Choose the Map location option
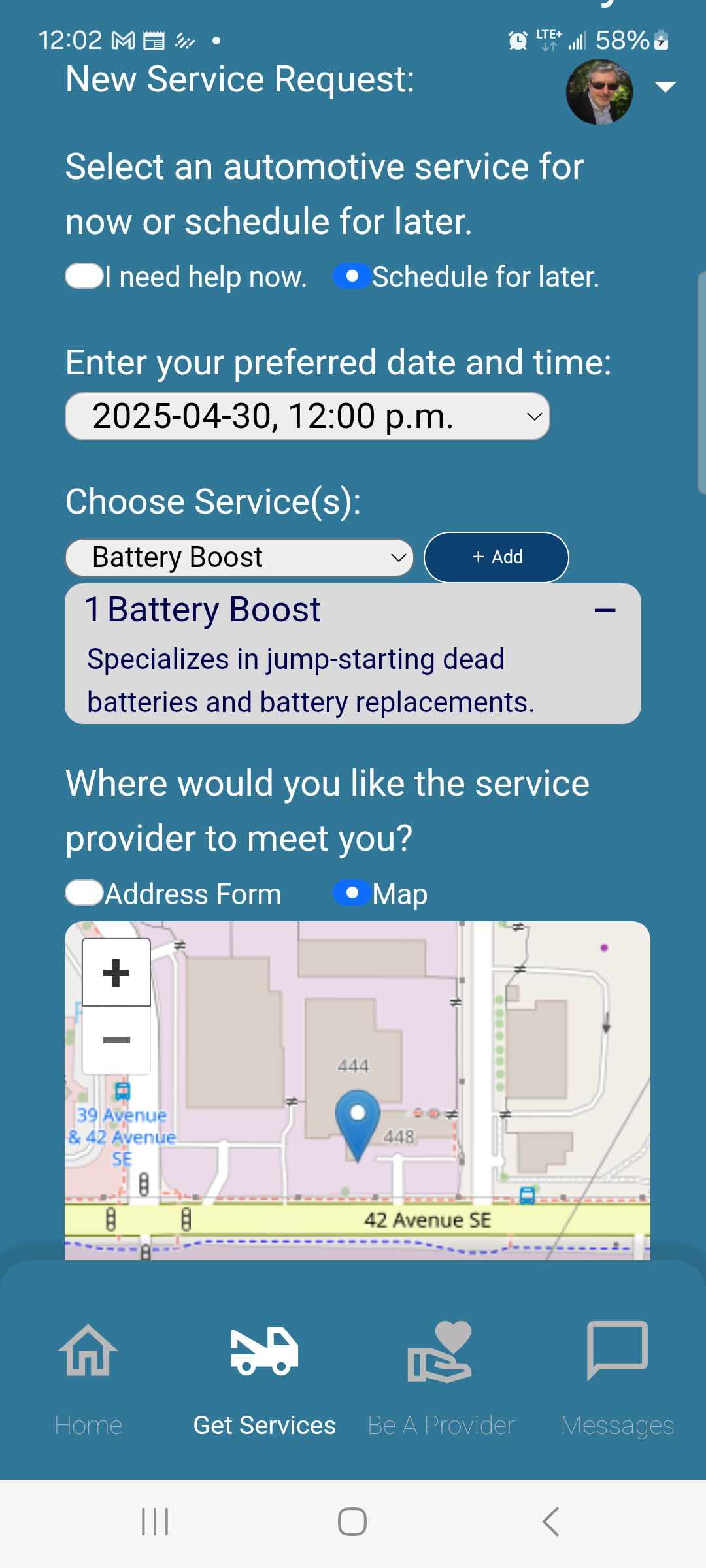 tap(352, 893)
